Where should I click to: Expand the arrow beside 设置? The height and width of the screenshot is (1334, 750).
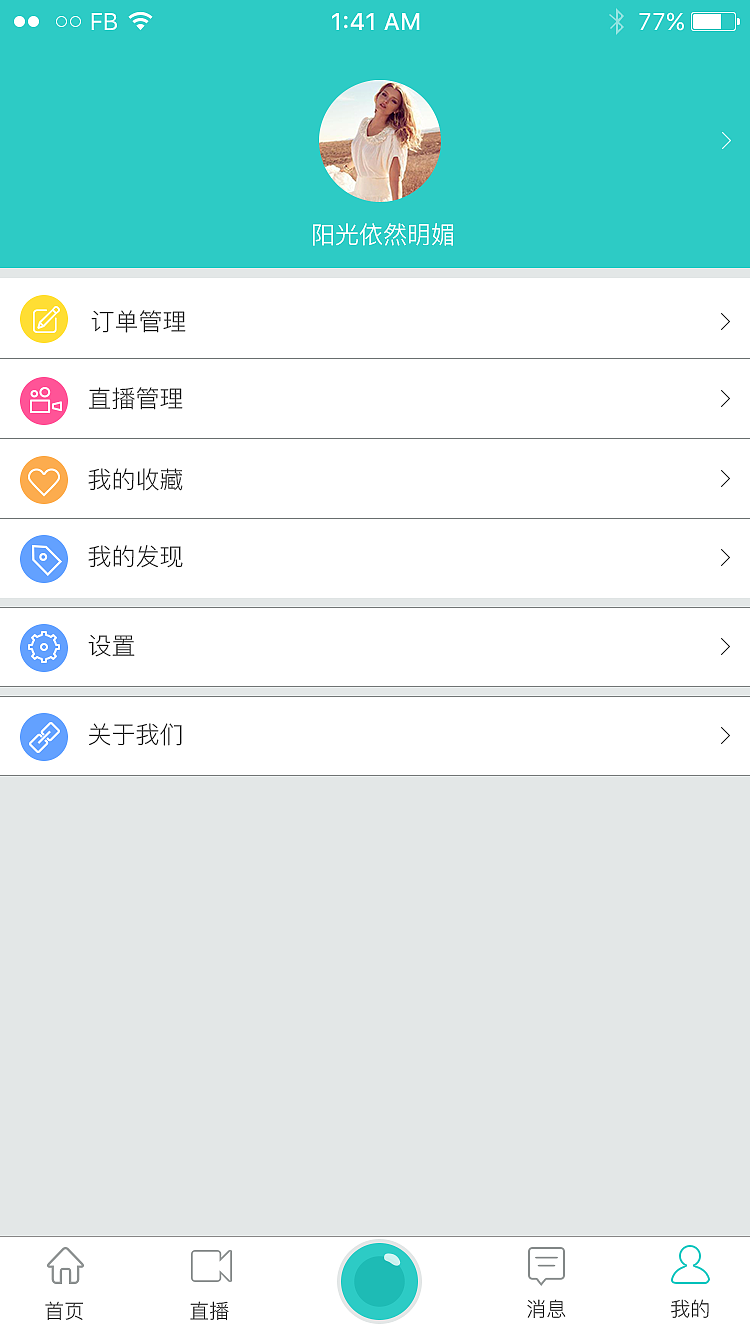(724, 647)
